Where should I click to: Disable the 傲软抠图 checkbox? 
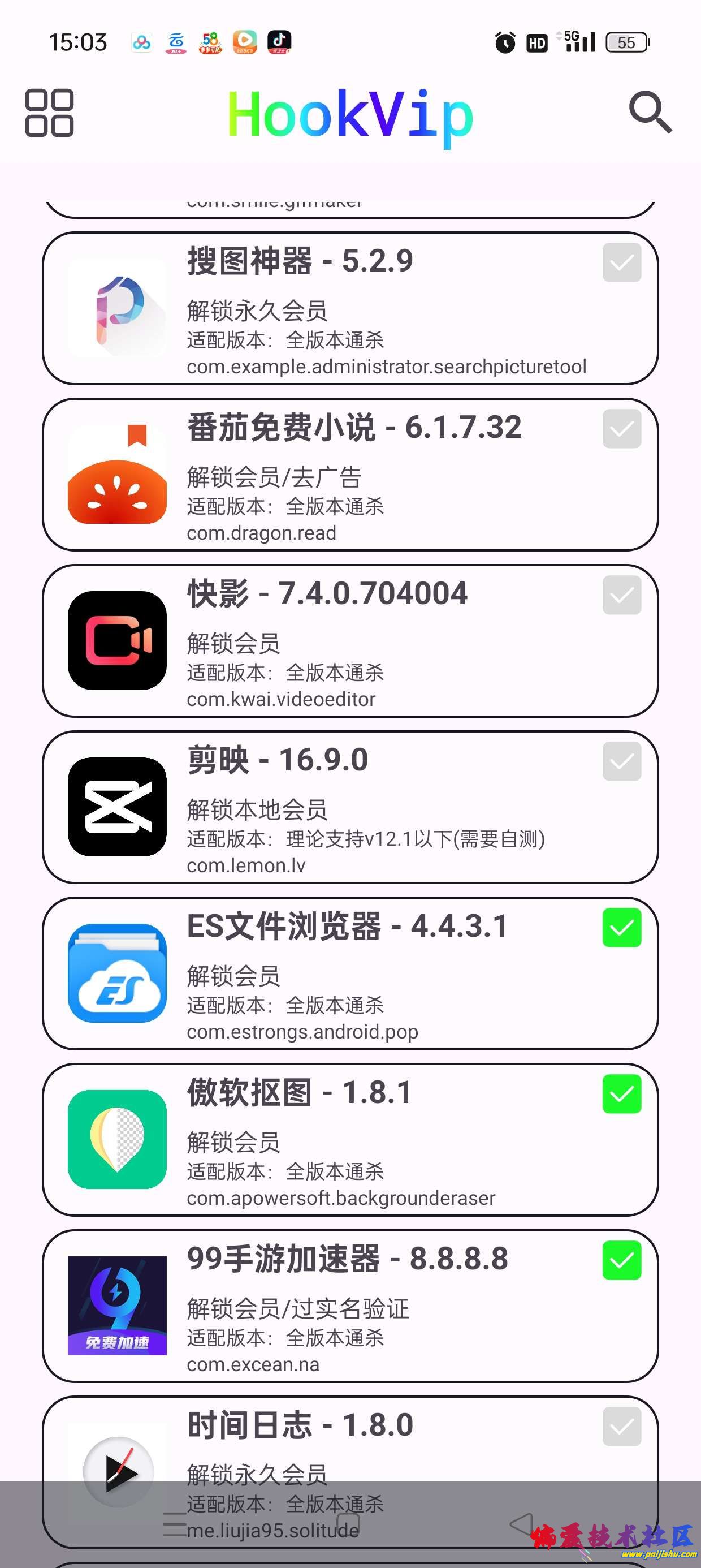[x=621, y=1094]
